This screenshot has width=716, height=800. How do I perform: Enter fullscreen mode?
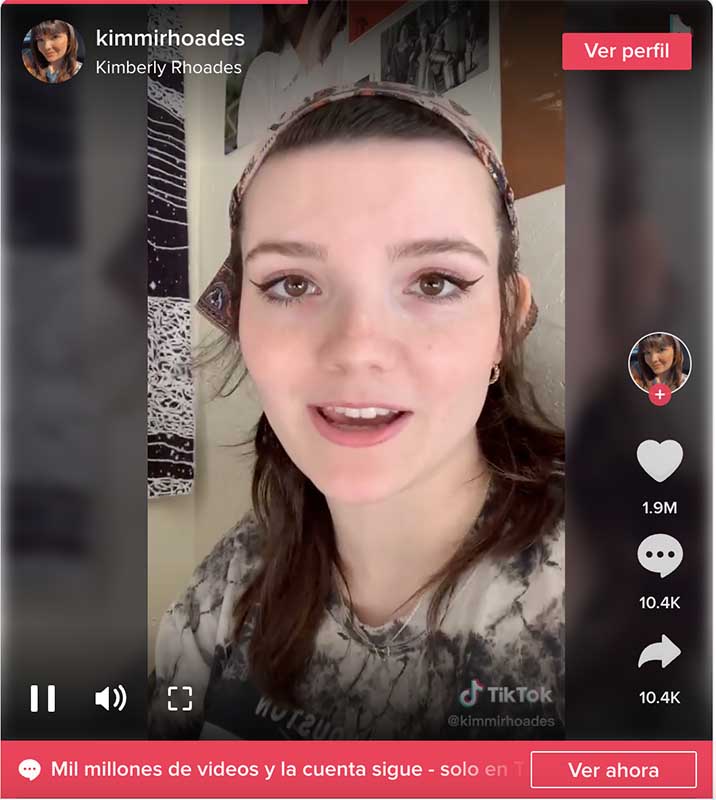pos(180,697)
